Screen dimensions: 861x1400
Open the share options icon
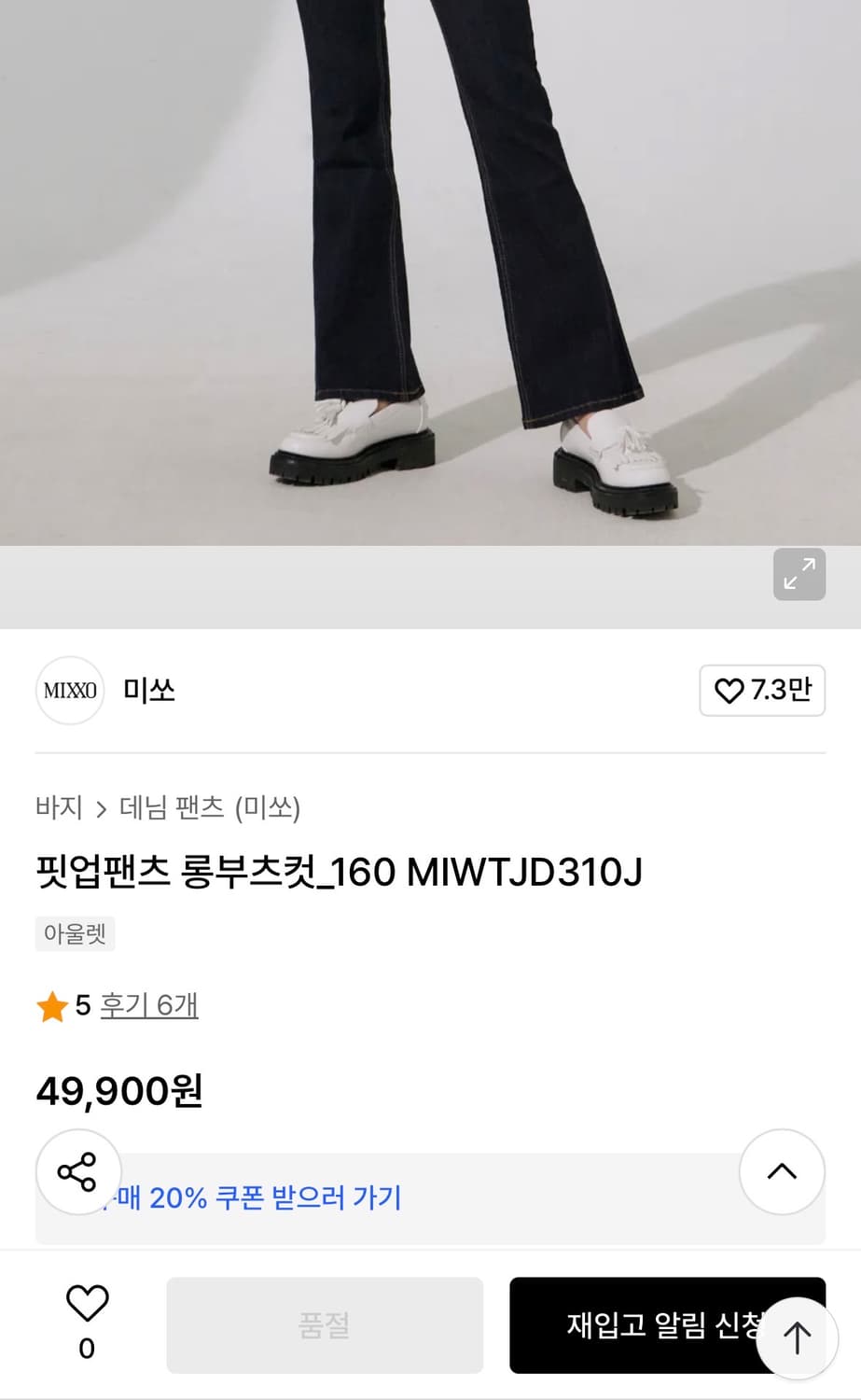click(x=79, y=1171)
